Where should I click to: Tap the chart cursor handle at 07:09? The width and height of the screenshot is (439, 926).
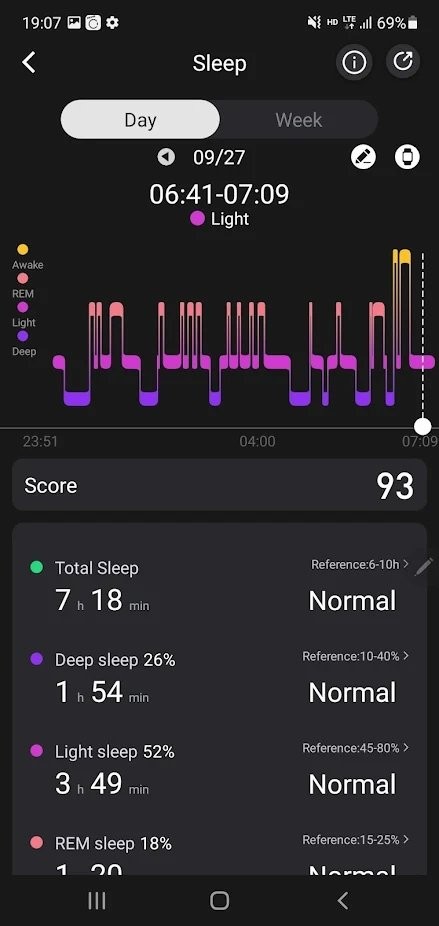422,426
